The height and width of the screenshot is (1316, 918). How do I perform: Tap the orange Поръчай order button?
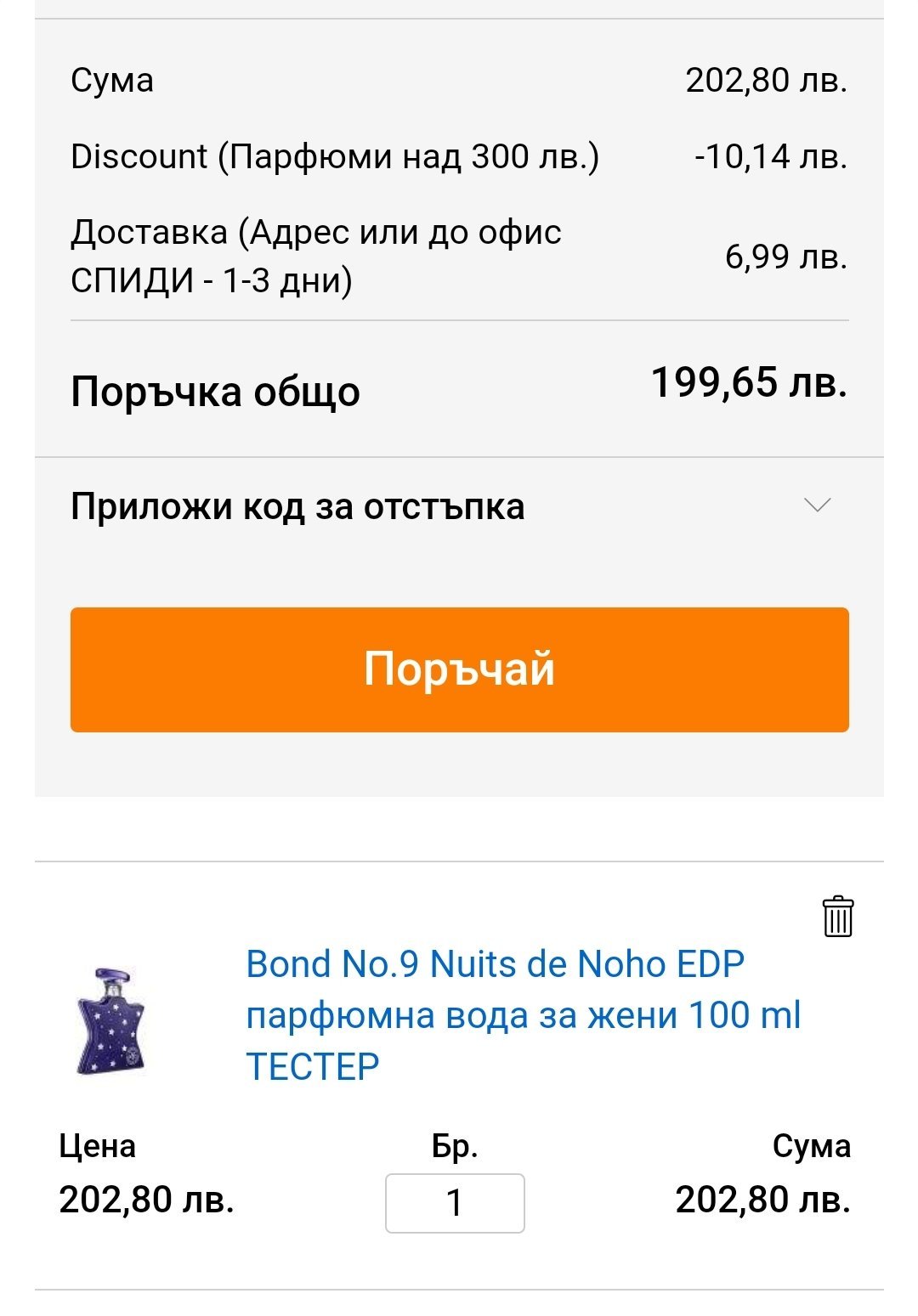[x=459, y=669]
